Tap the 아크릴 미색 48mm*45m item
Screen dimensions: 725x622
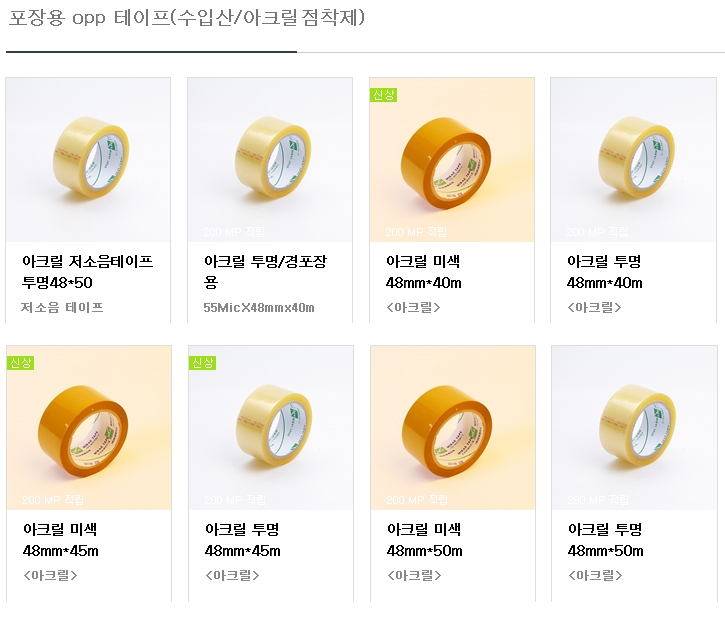point(88,428)
